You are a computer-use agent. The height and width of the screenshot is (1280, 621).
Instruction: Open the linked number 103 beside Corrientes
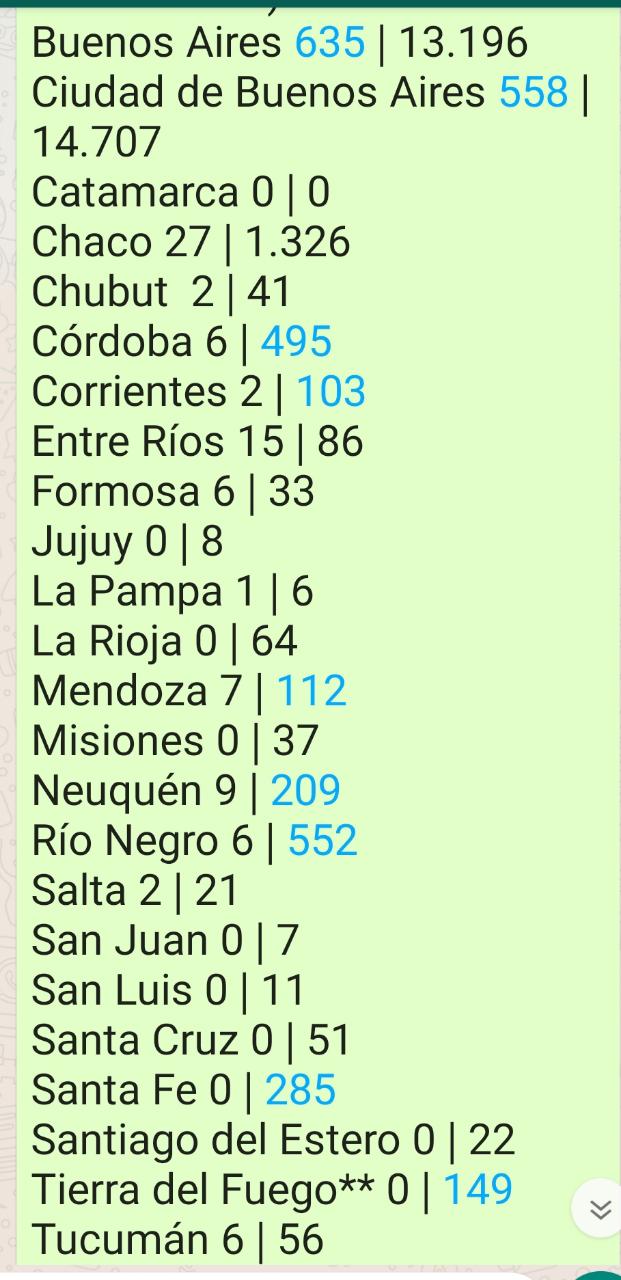pyautogui.click(x=331, y=392)
